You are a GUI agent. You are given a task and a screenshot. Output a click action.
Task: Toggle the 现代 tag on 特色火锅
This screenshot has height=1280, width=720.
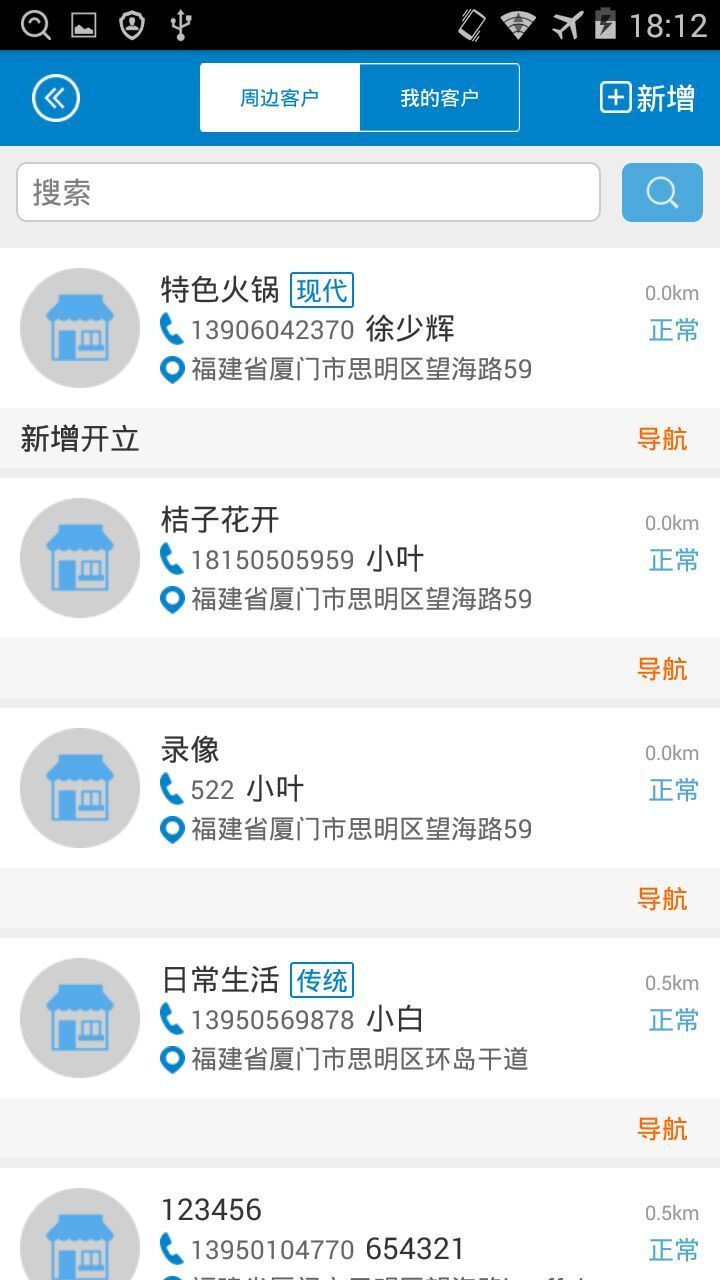321,289
